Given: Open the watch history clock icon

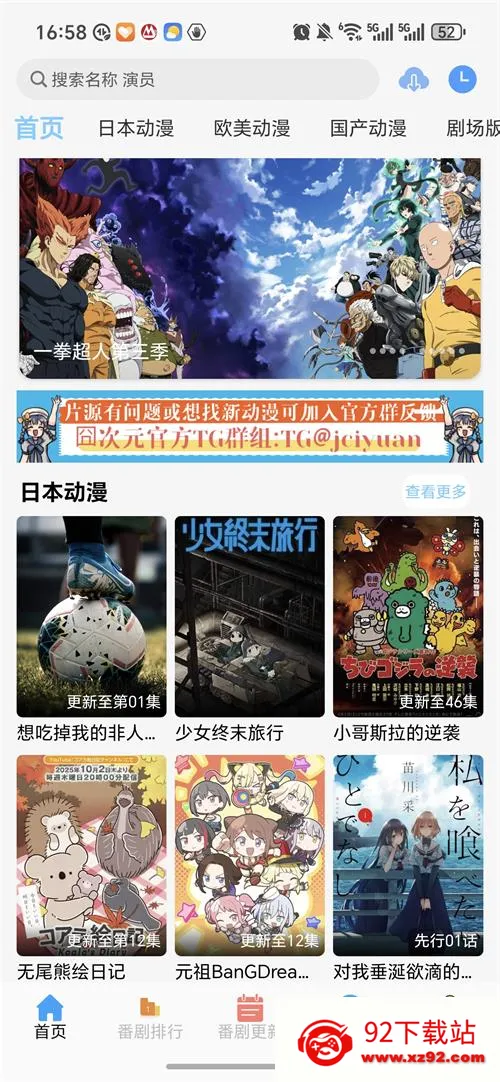Looking at the screenshot, I should click(462, 79).
